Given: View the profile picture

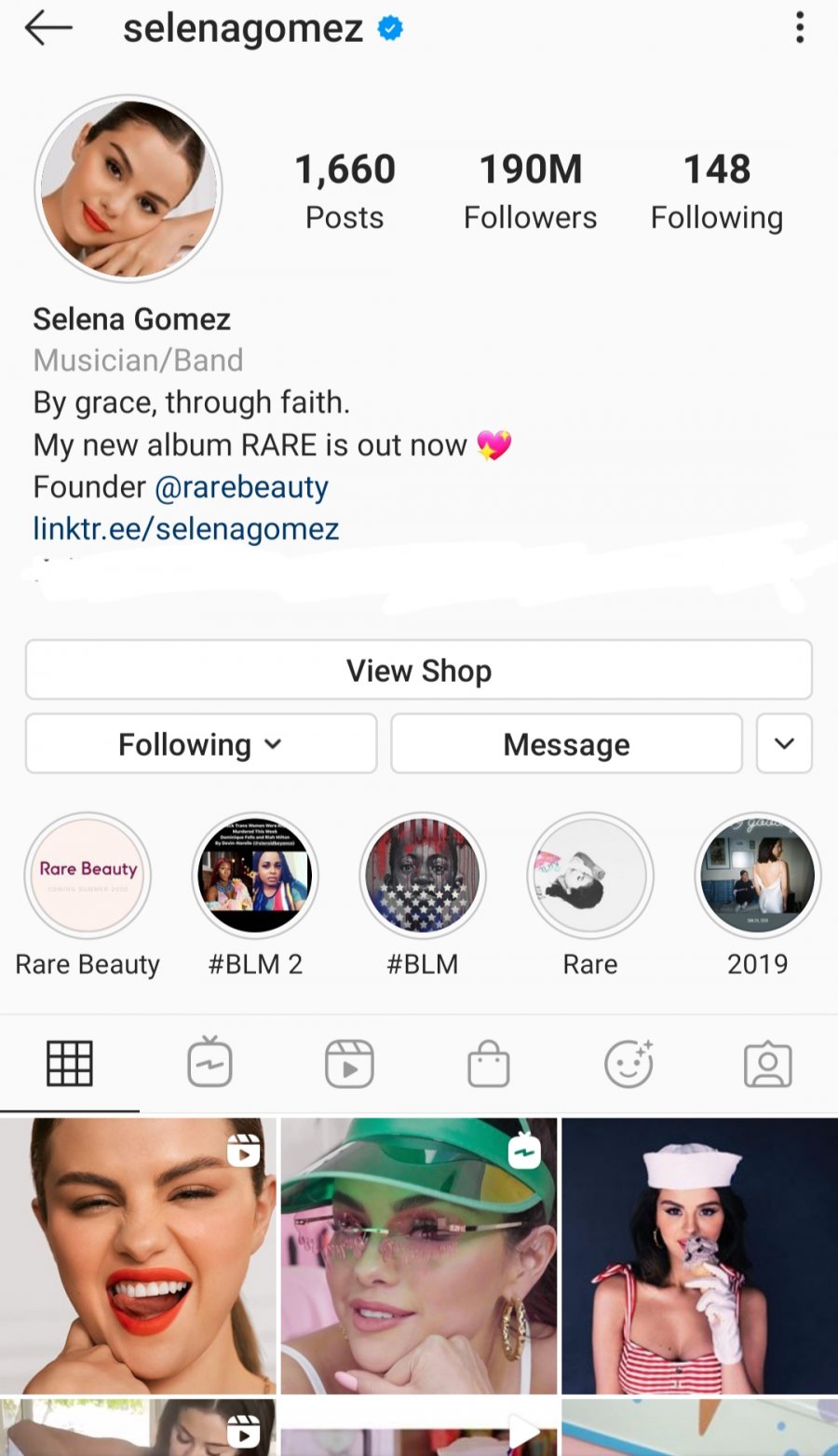Looking at the screenshot, I should point(128,189).
